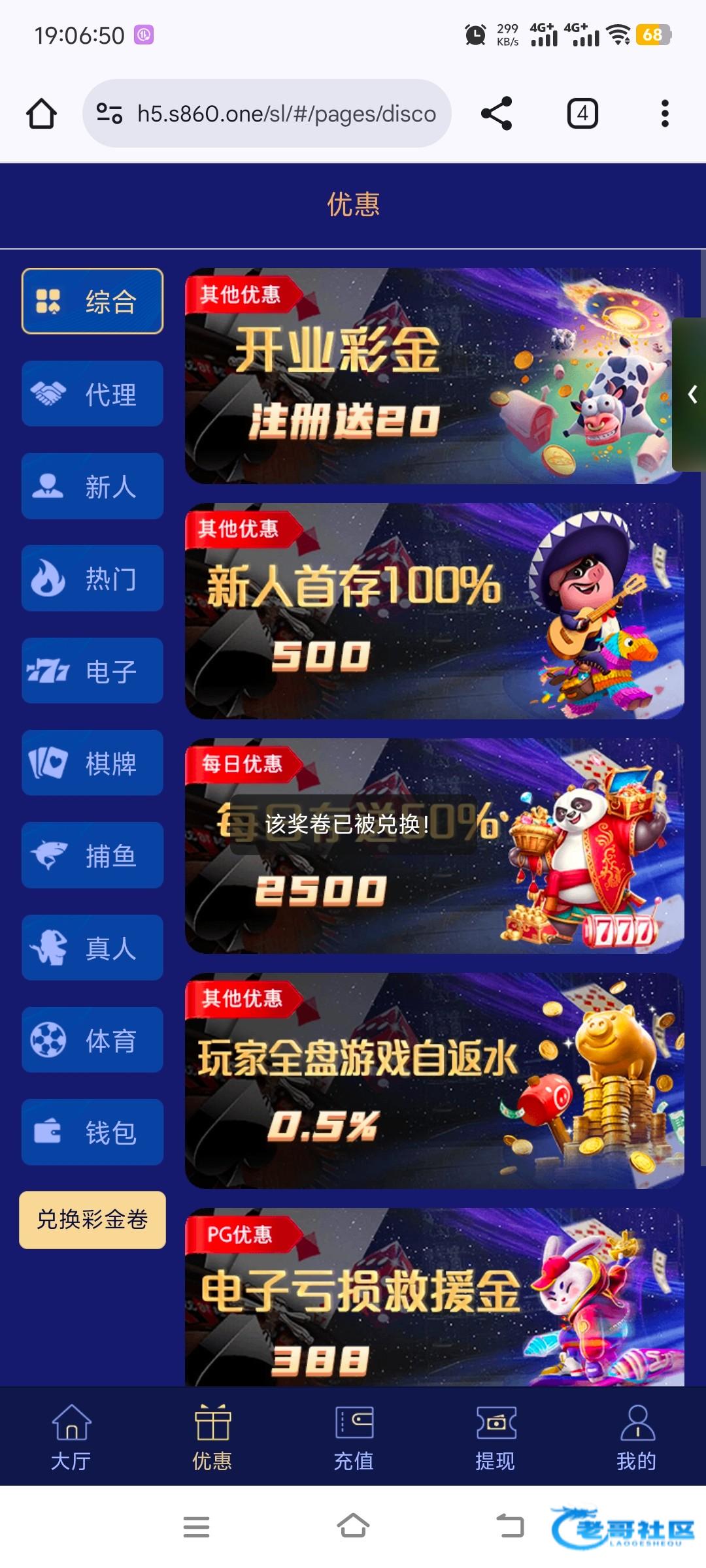This screenshot has height=1568, width=706.
Task: Switch to the 热门 category
Action: [92, 578]
